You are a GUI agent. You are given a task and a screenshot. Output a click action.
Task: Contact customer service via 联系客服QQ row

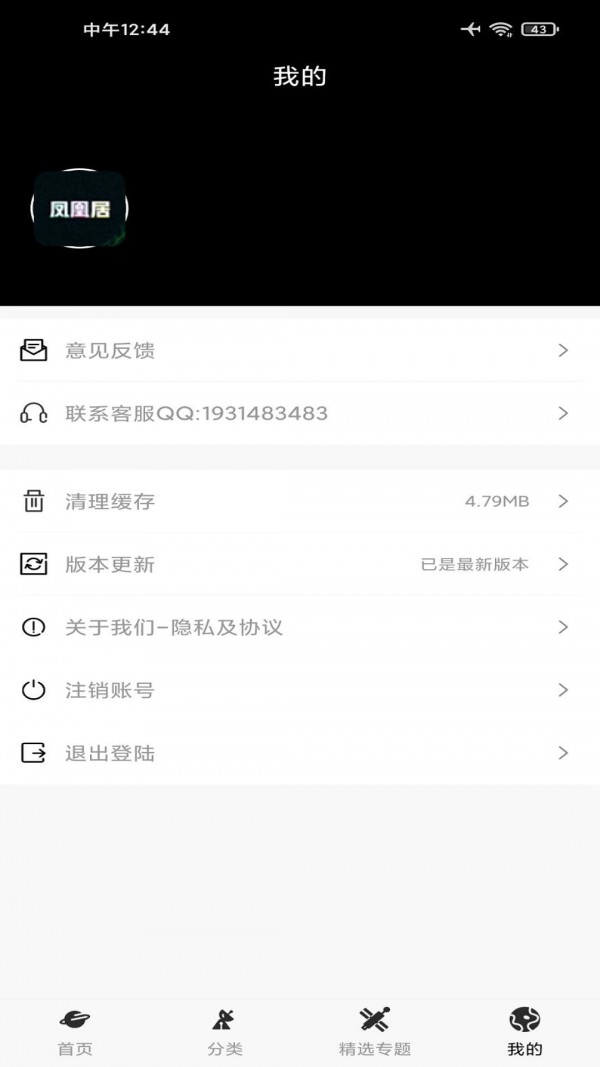(300, 413)
